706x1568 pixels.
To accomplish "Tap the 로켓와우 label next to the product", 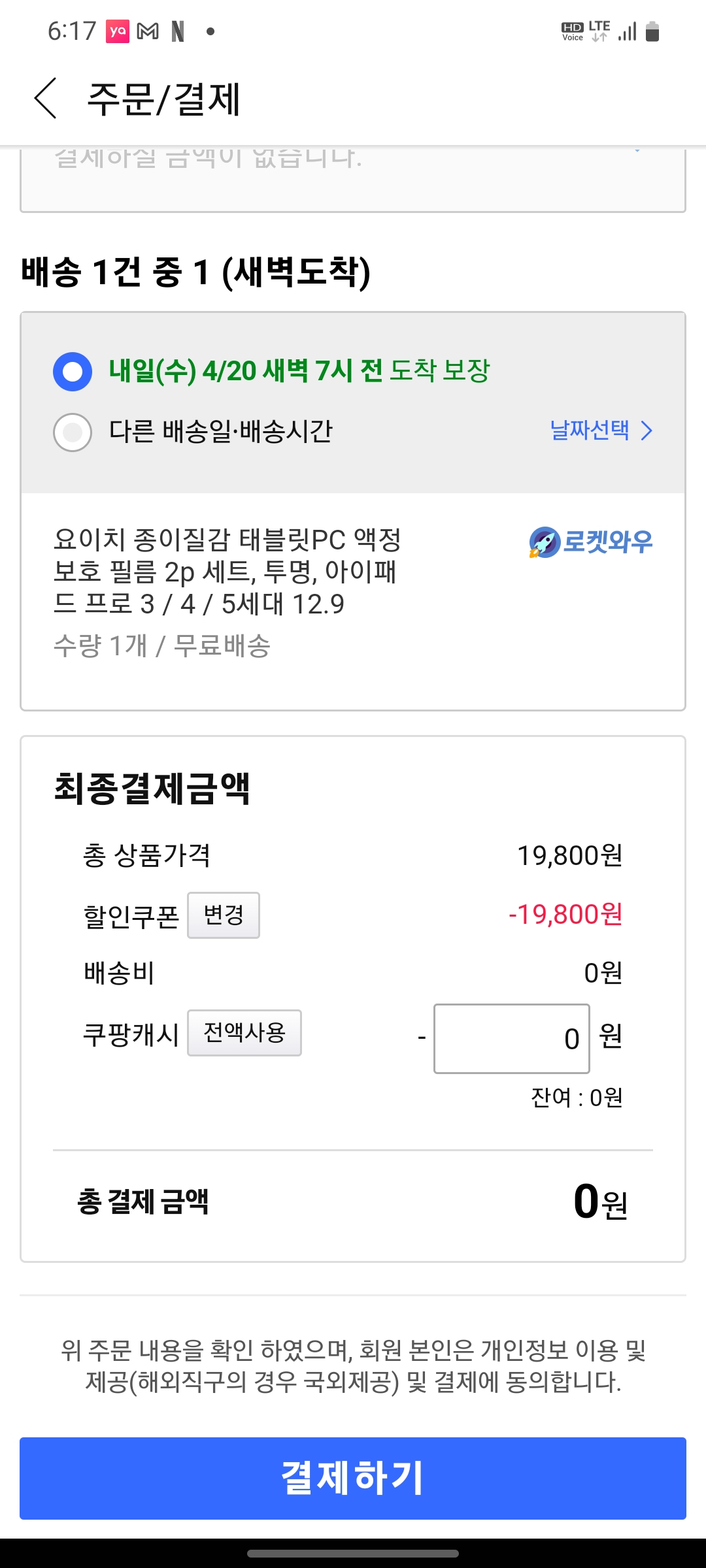I will tap(608, 542).
